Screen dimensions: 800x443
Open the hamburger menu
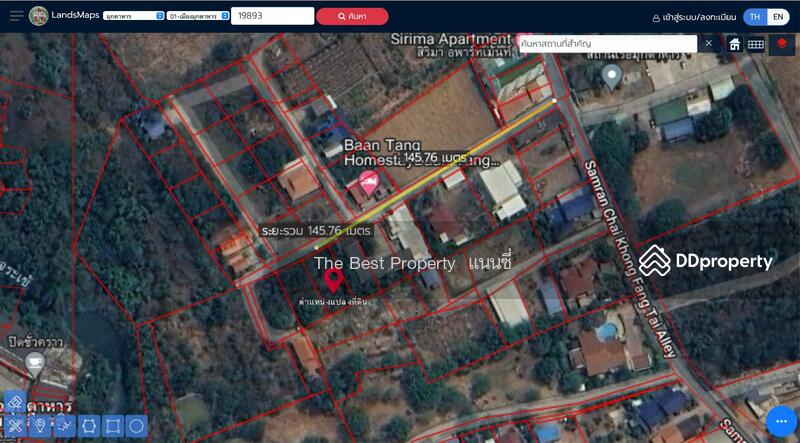pyautogui.click(x=14, y=16)
